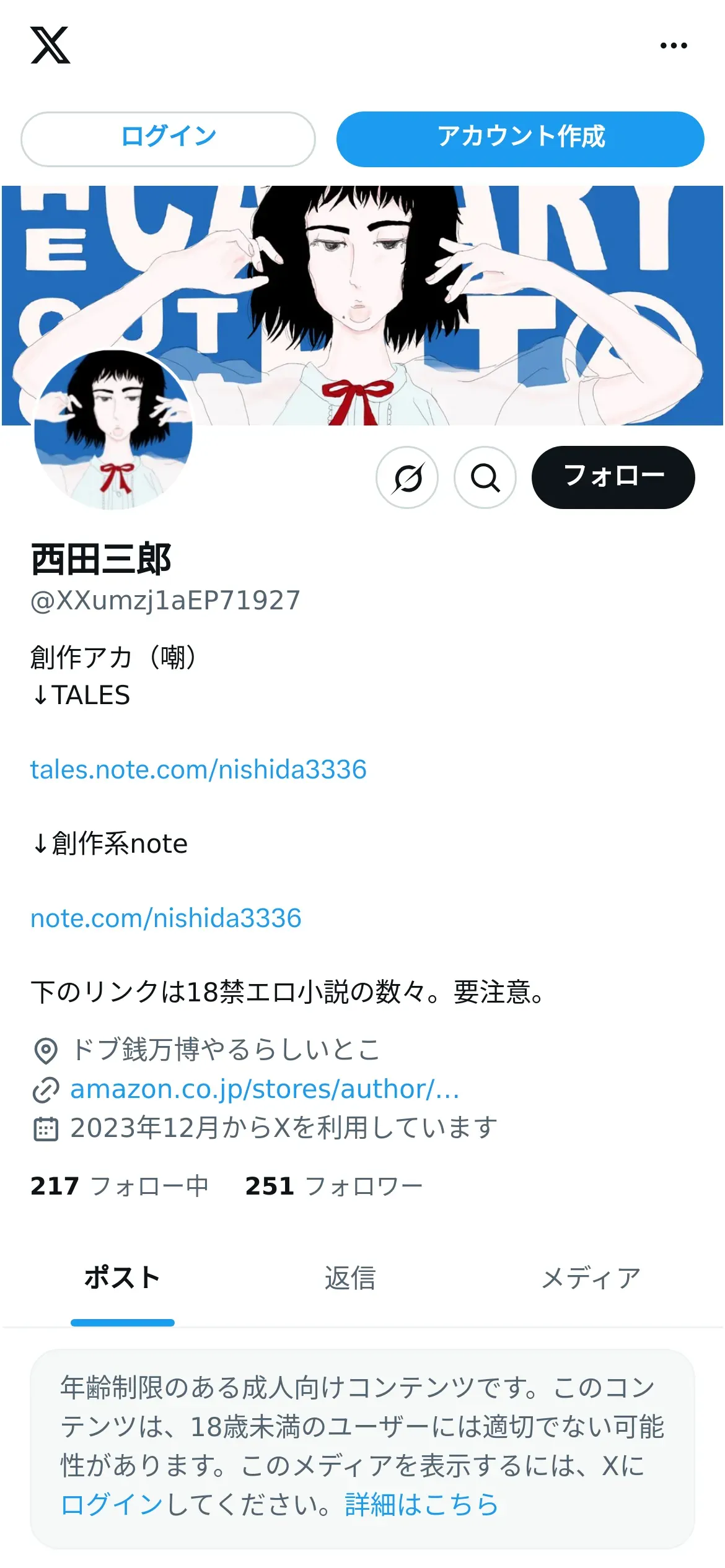Open the note.com/nishida3336 link
The image size is (725, 1568).
tap(165, 918)
